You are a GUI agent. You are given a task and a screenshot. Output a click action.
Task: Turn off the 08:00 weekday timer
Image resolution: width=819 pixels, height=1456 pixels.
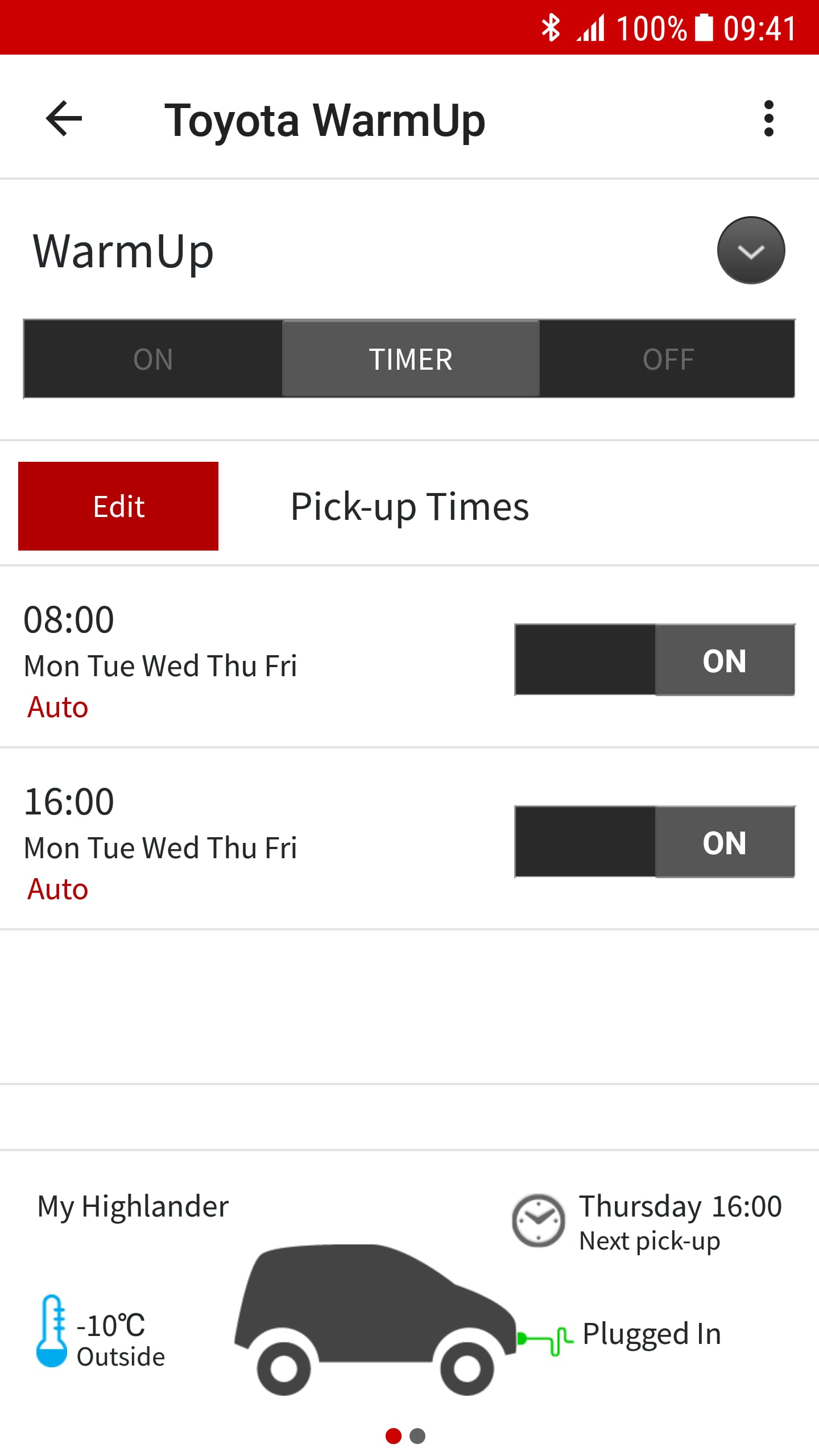coord(654,660)
